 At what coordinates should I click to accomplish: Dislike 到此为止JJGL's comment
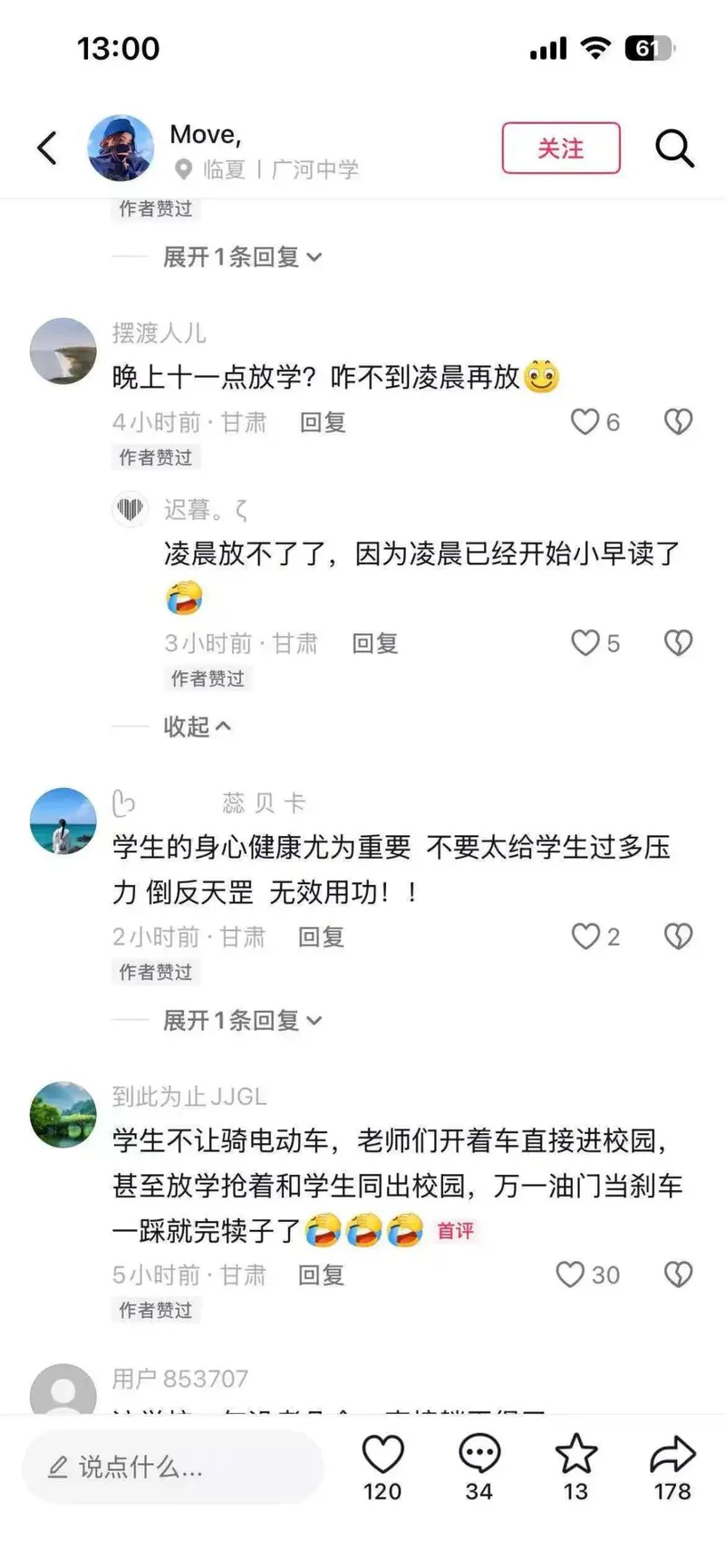tap(678, 1275)
